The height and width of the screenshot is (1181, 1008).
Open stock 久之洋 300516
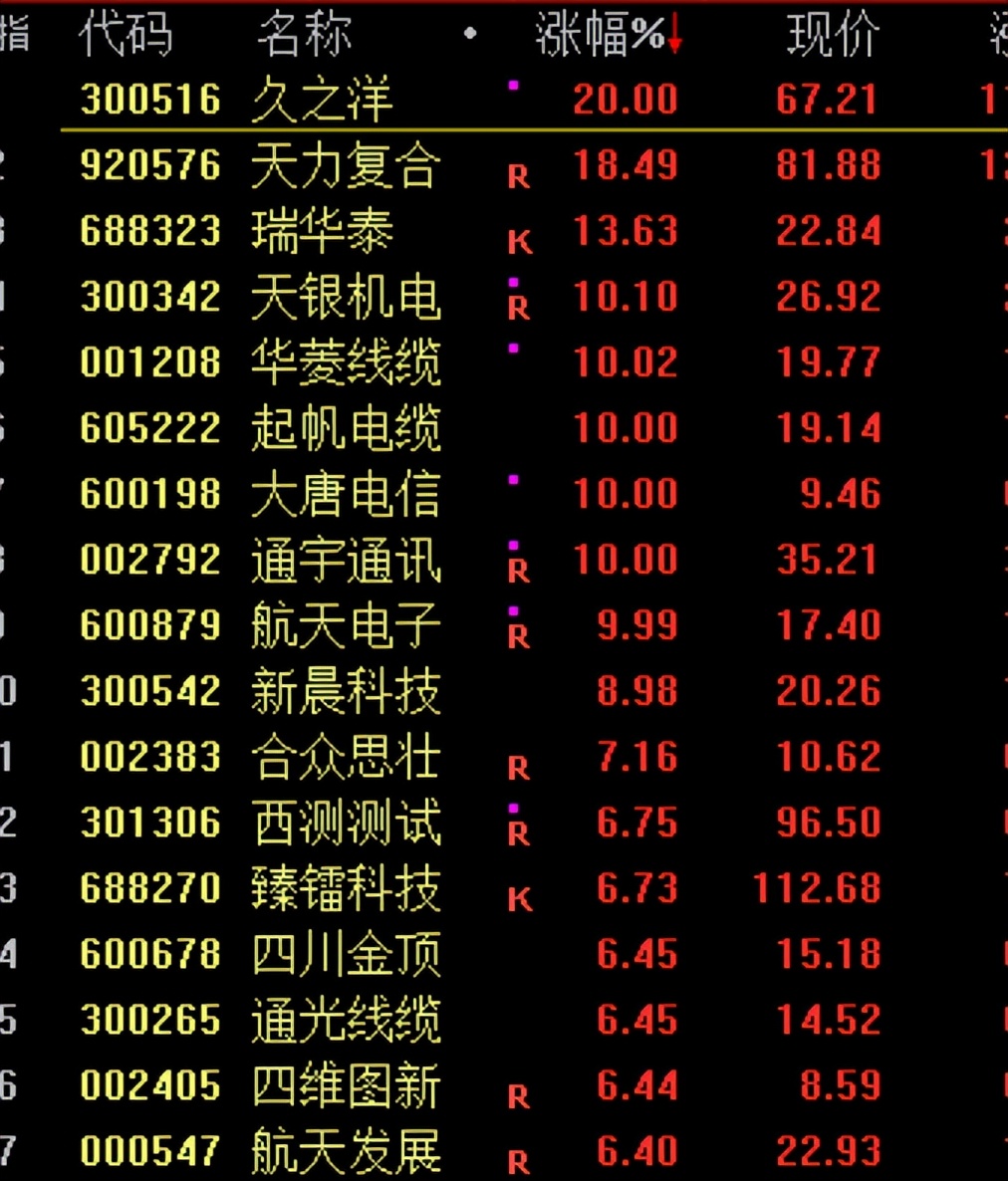point(322,100)
